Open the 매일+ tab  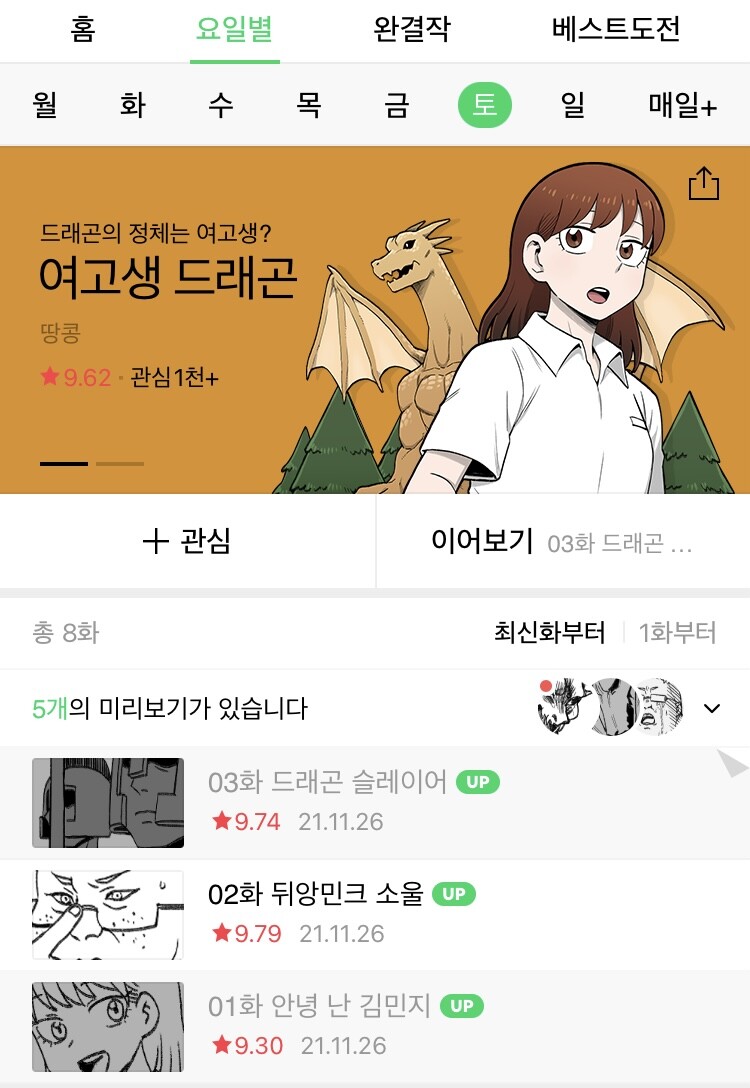(x=682, y=106)
